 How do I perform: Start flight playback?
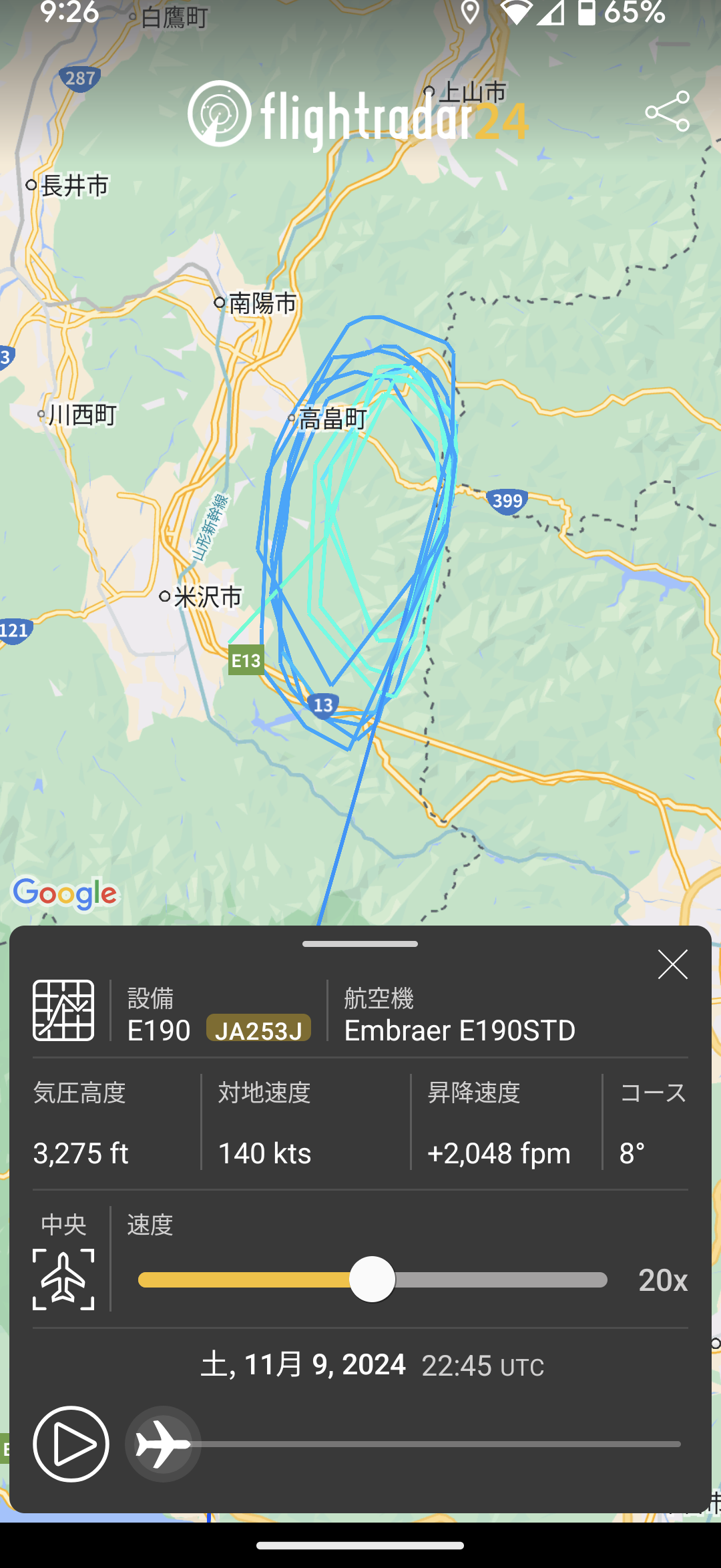point(71,1444)
